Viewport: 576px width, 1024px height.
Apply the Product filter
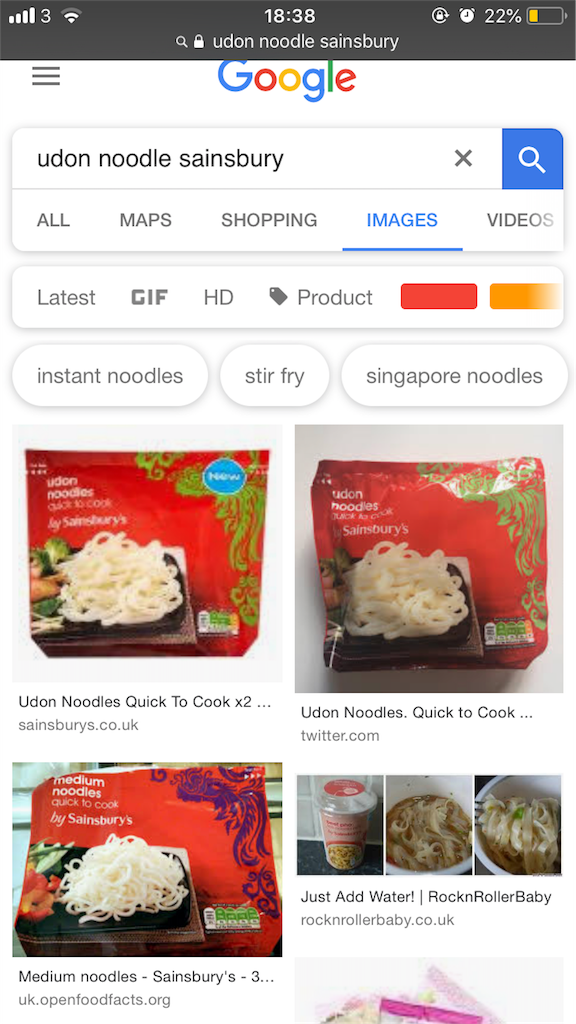(321, 298)
